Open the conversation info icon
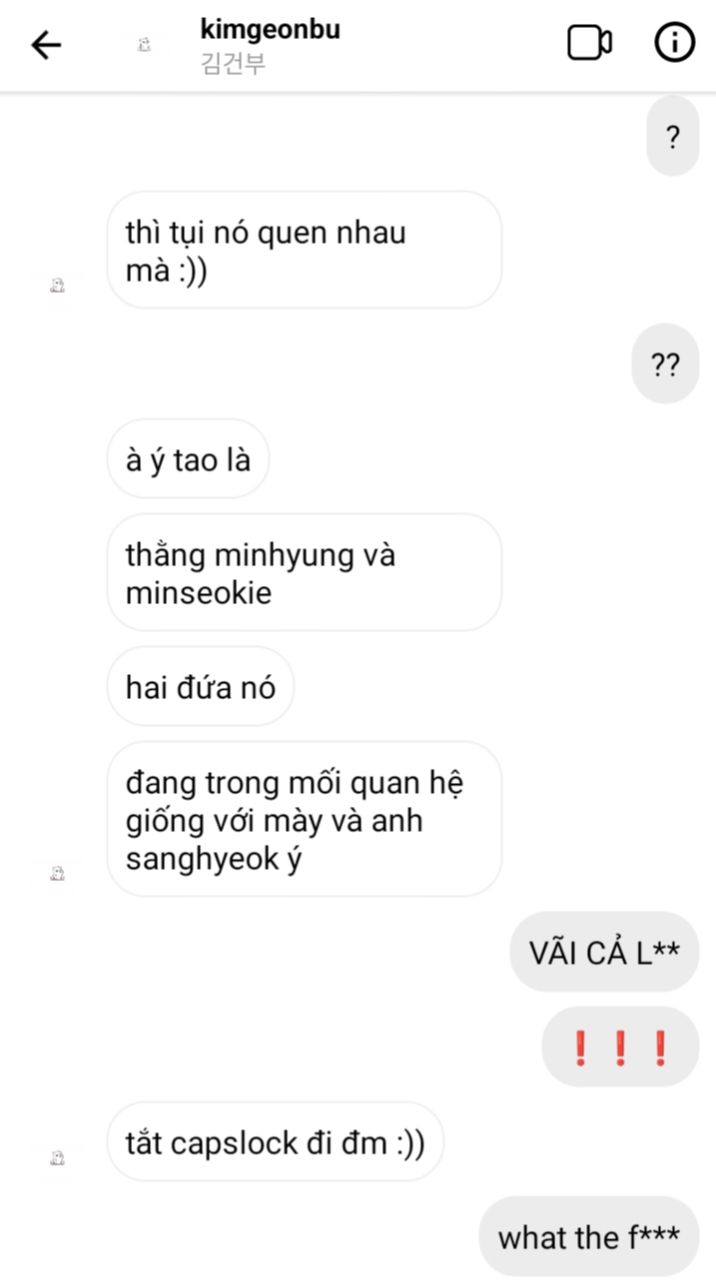This screenshot has height=1284, width=716. point(674,43)
